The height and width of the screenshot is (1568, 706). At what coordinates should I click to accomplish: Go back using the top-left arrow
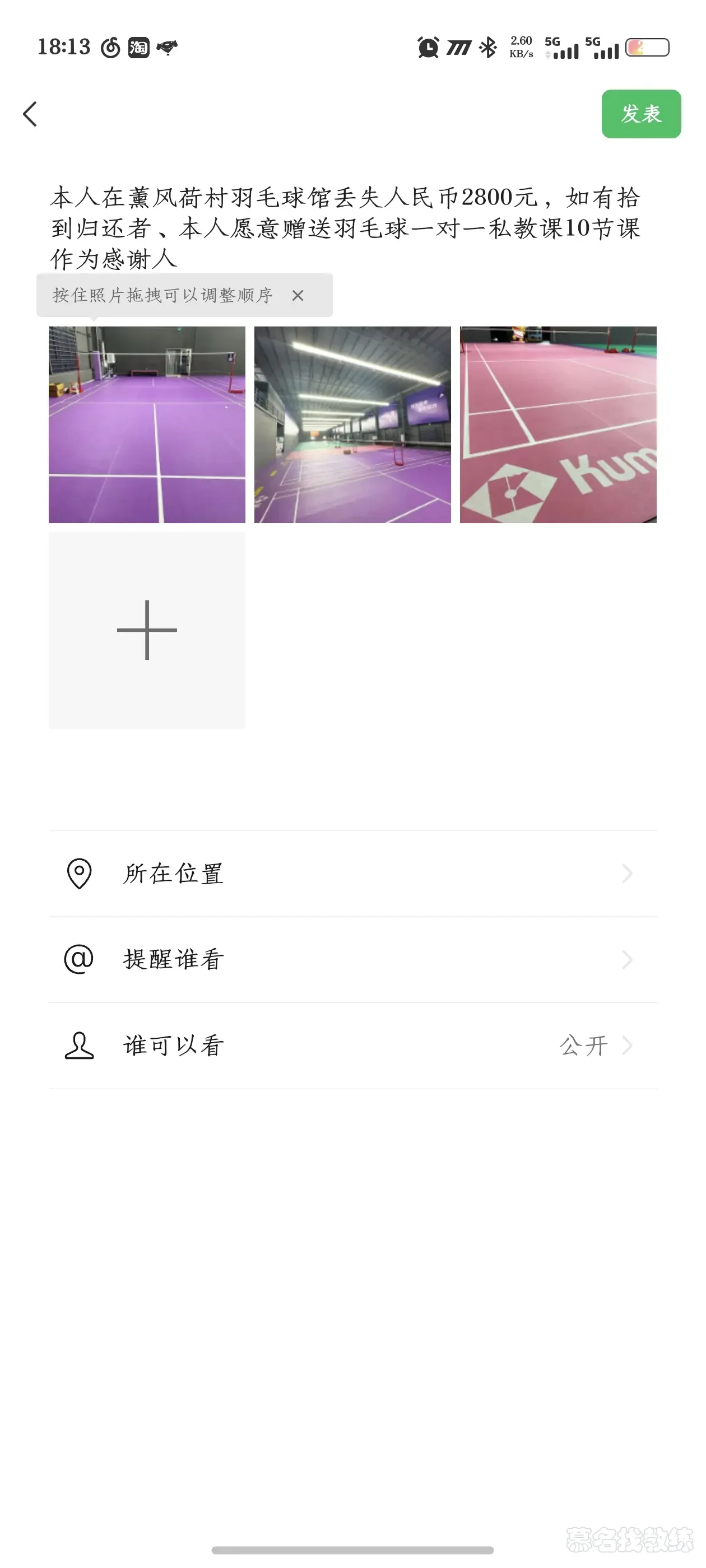[30, 114]
